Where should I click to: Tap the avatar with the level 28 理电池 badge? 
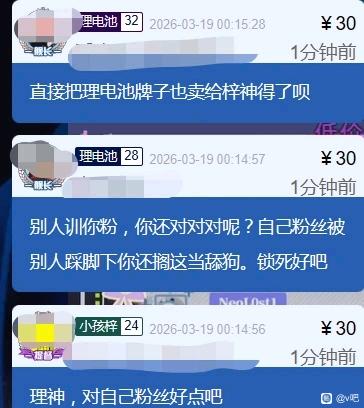43,165
